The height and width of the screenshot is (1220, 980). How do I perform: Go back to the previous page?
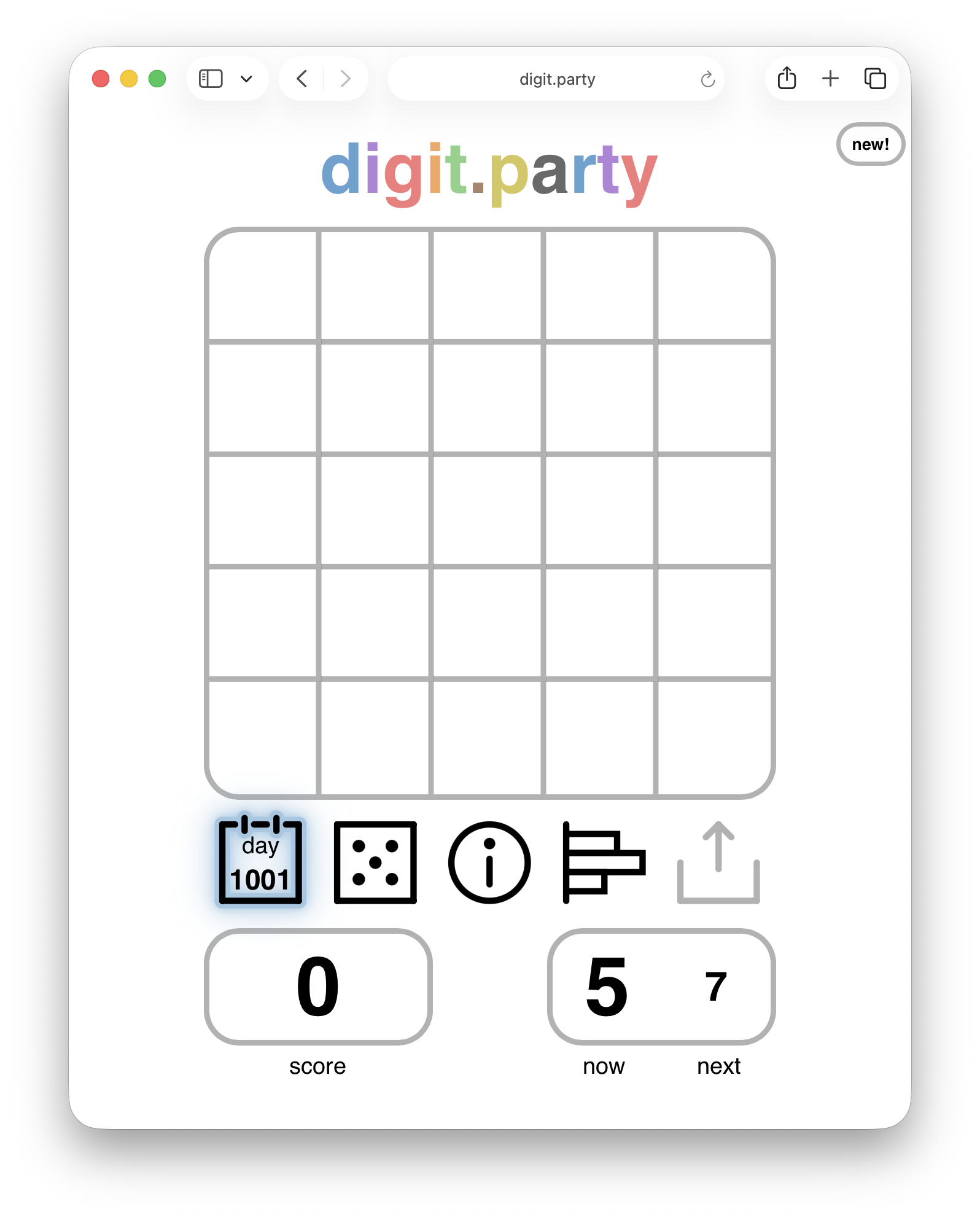pos(301,79)
